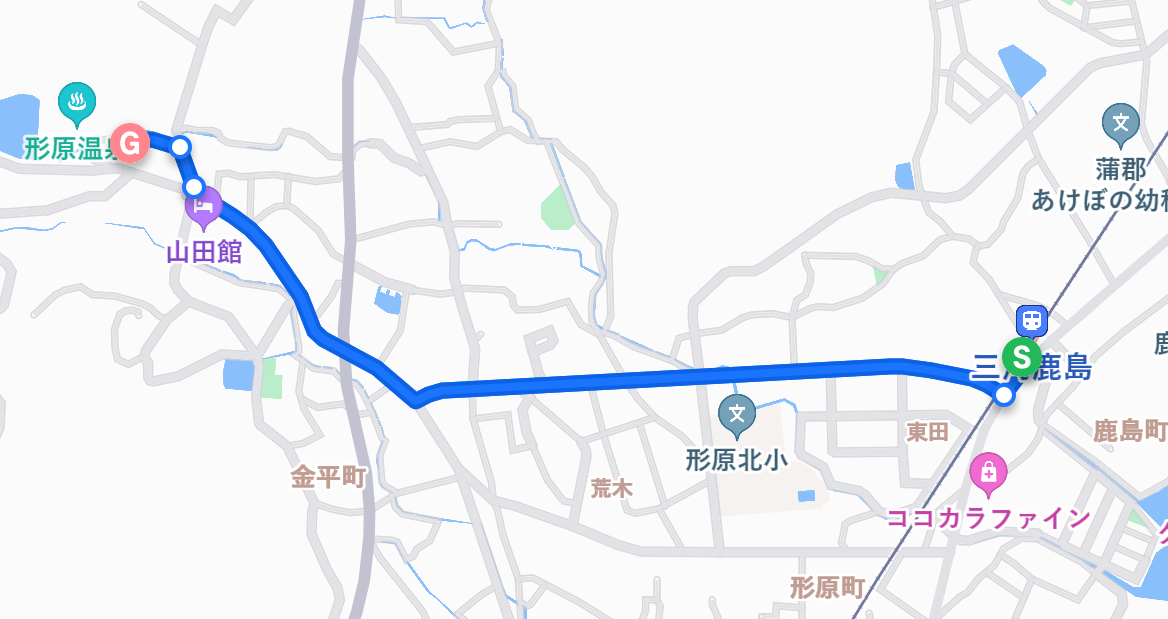
Task: Open the 山田館 hotel pin
Action: [203, 209]
